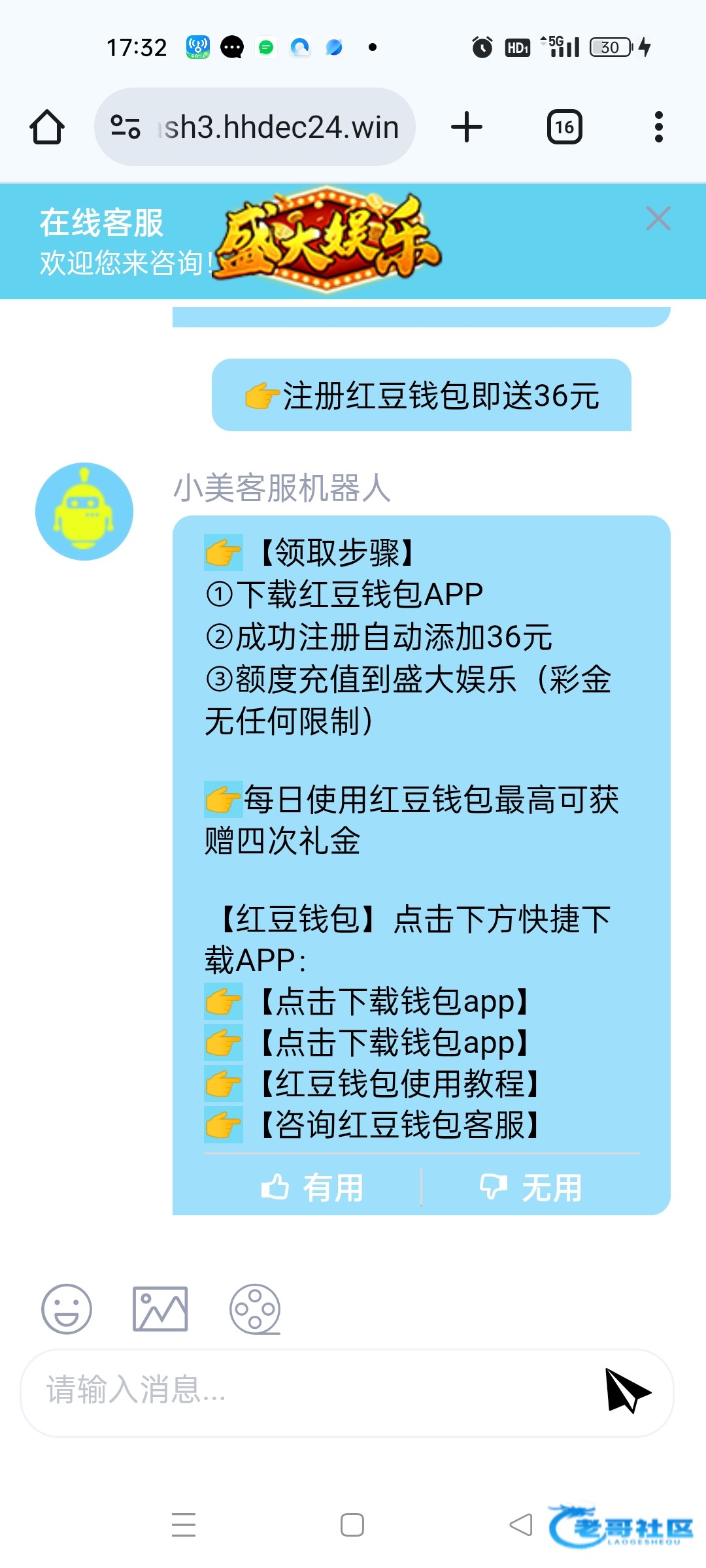
Task: Tap the film reel video icon
Action: click(x=255, y=1309)
